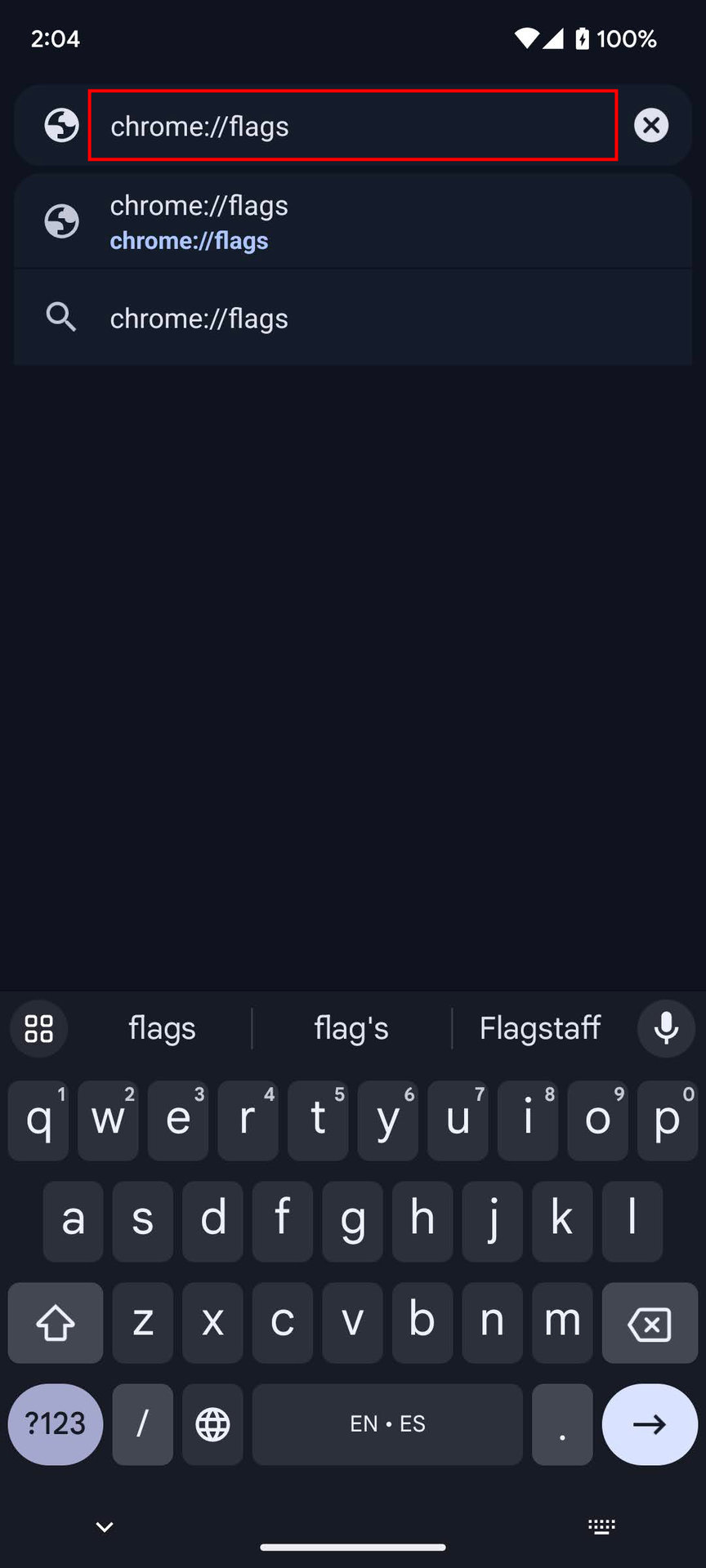Clear the URL bar text
The height and width of the screenshot is (1568, 706).
650,126
